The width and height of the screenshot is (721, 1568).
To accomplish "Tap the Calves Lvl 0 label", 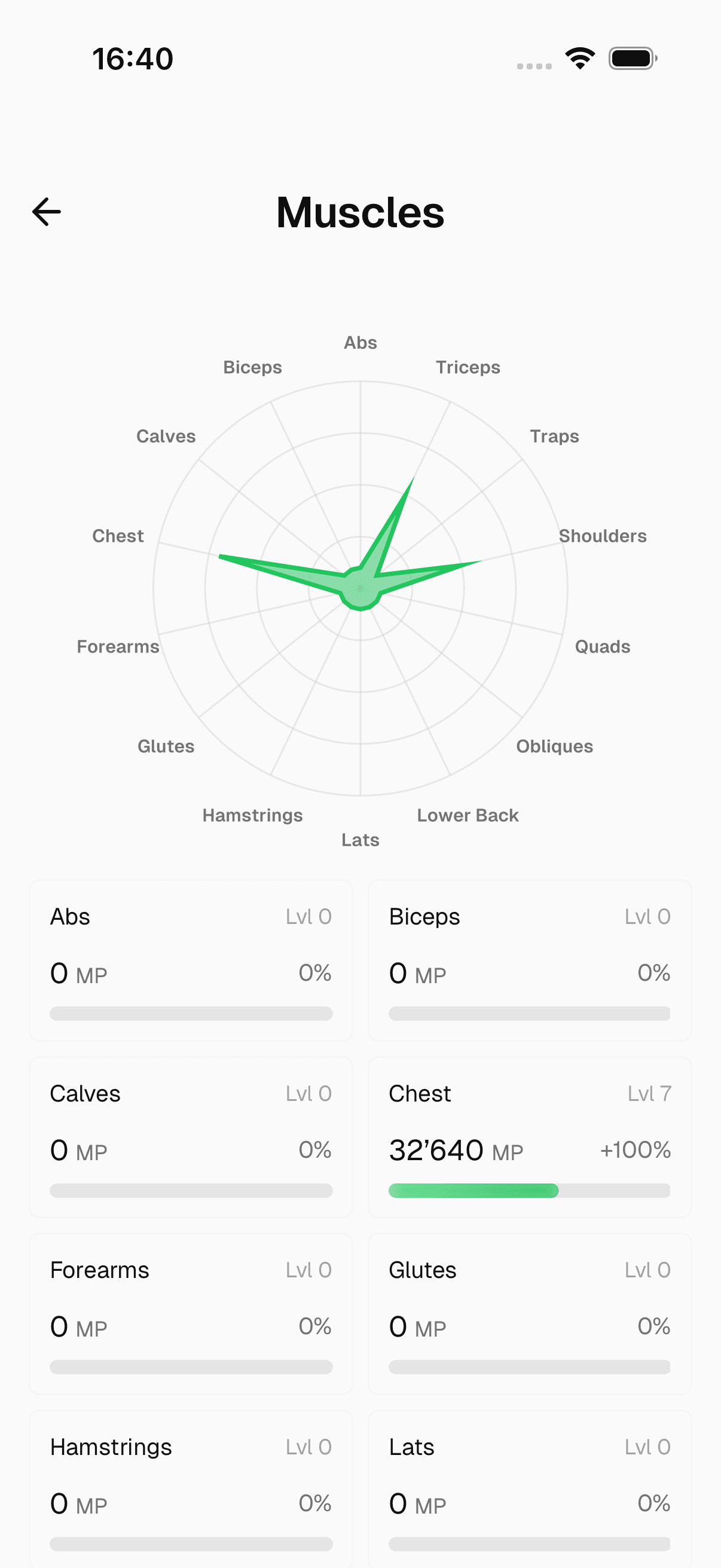I will pos(309,1093).
